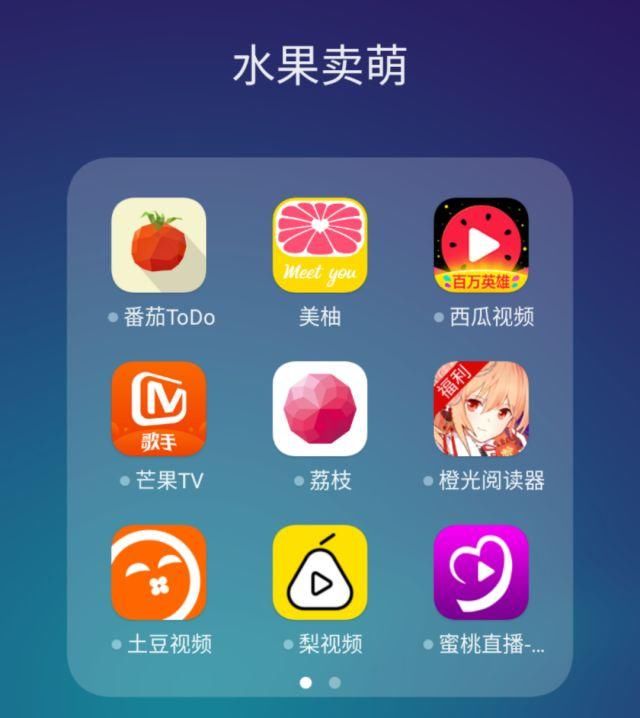Launch 芒果TV
Image resolution: width=640 pixels, height=718 pixels.
[158, 408]
